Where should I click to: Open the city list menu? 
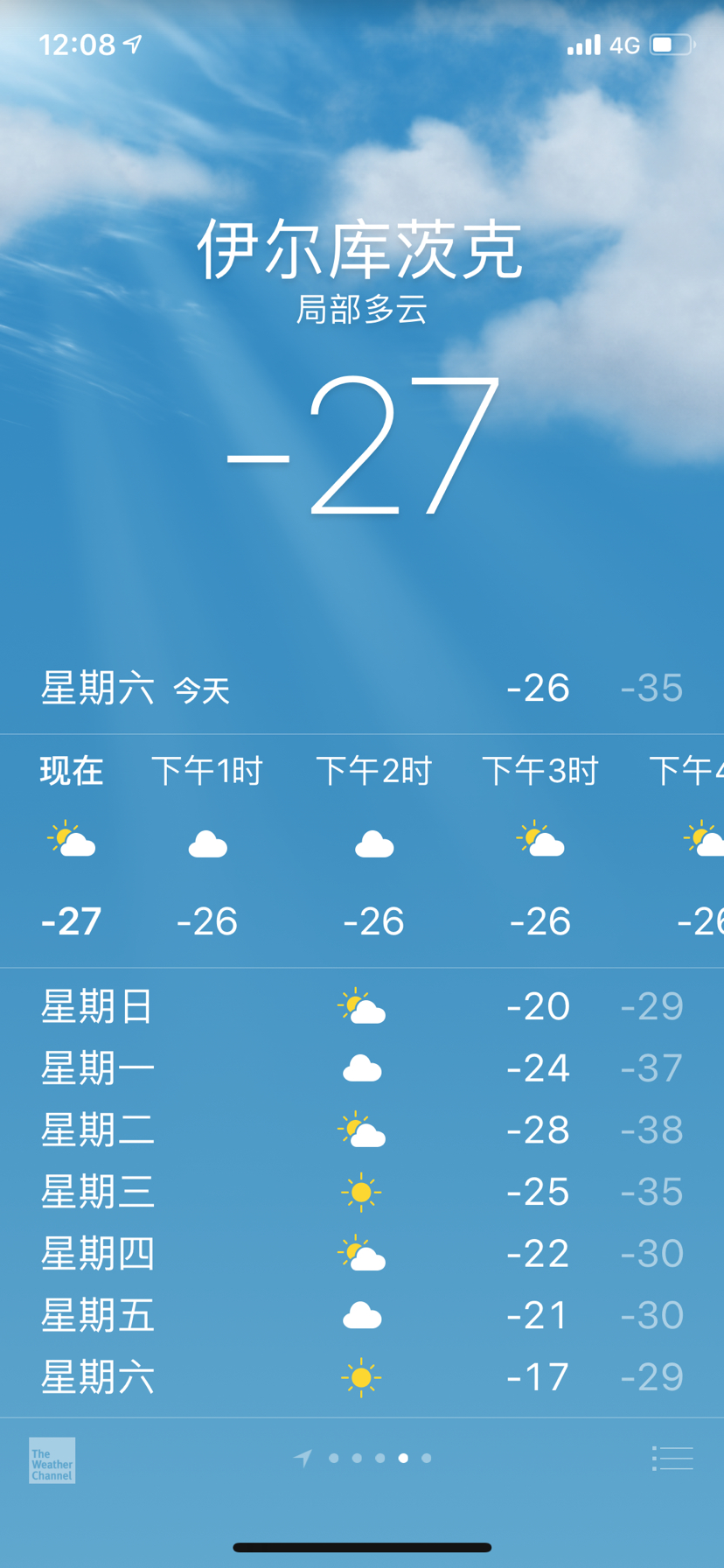pos(672,1458)
